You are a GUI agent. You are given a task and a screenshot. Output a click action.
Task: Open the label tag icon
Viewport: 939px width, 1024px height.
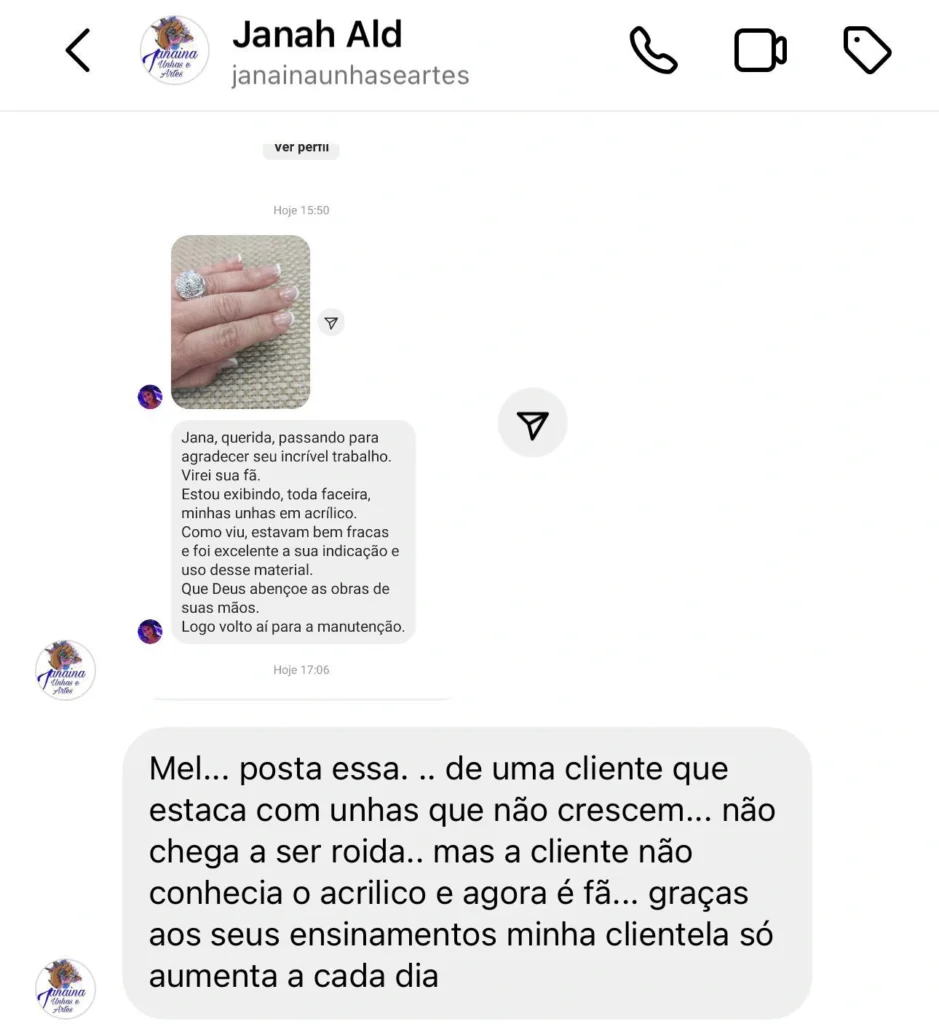click(x=867, y=50)
